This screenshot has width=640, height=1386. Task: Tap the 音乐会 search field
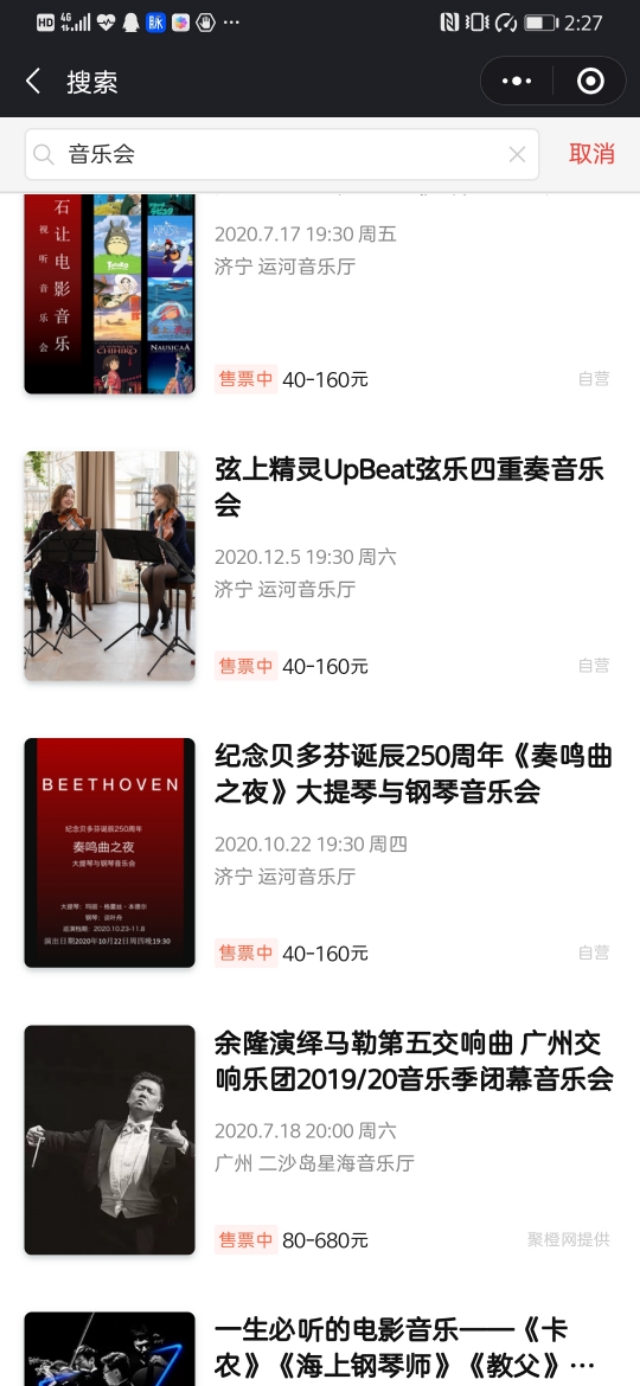pyautogui.click(x=282, y=154)
